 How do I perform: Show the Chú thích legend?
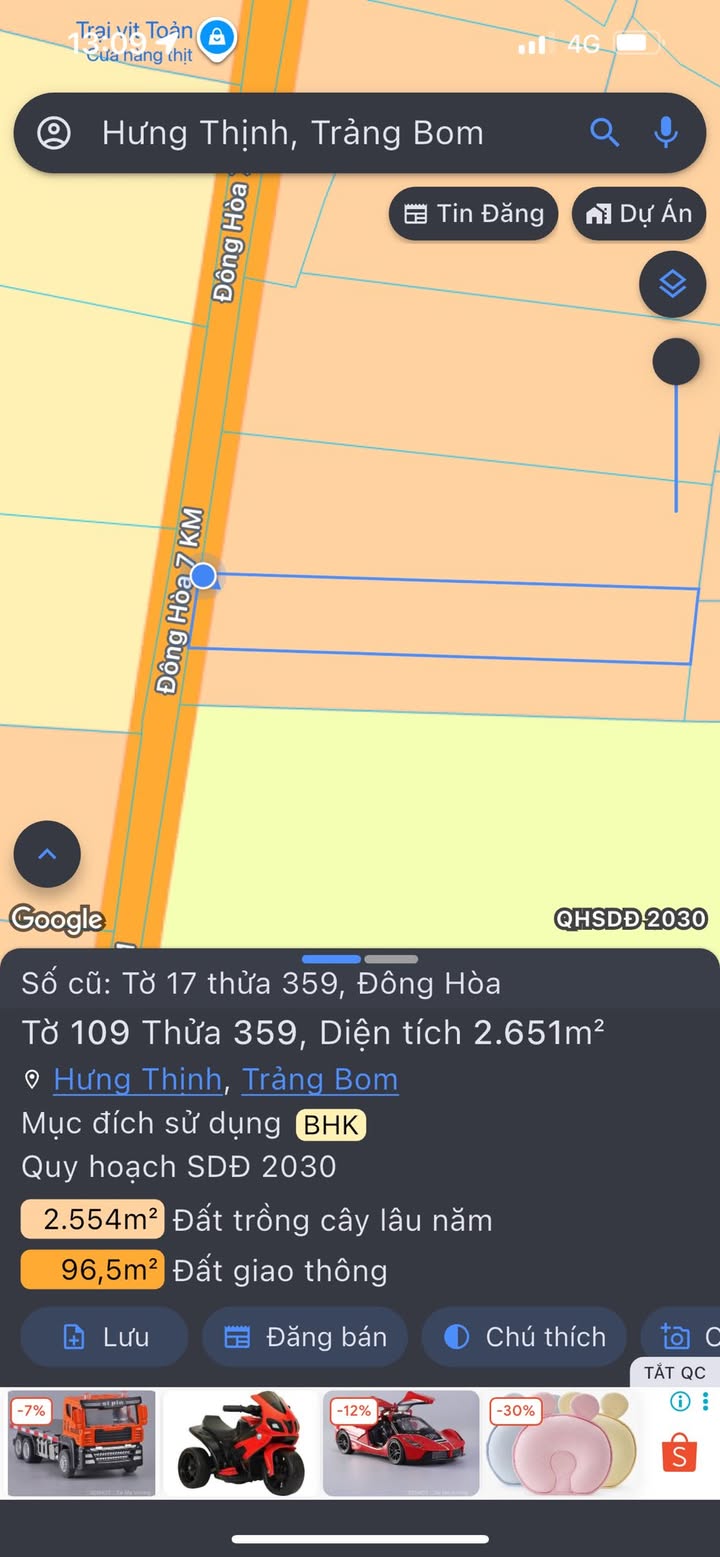(x=525, y=1337)
